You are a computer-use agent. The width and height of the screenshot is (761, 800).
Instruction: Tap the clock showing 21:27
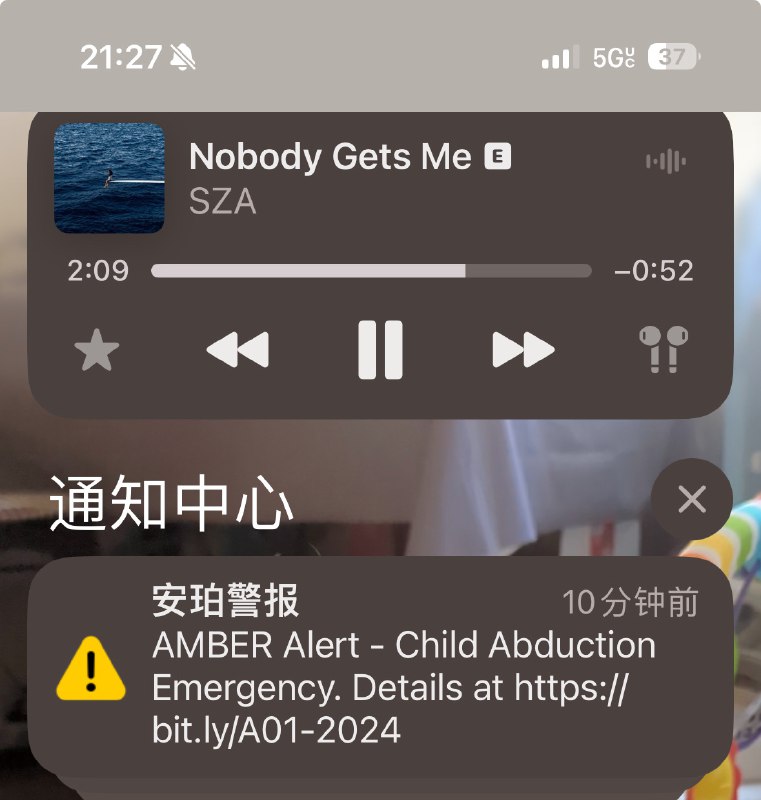122,57
